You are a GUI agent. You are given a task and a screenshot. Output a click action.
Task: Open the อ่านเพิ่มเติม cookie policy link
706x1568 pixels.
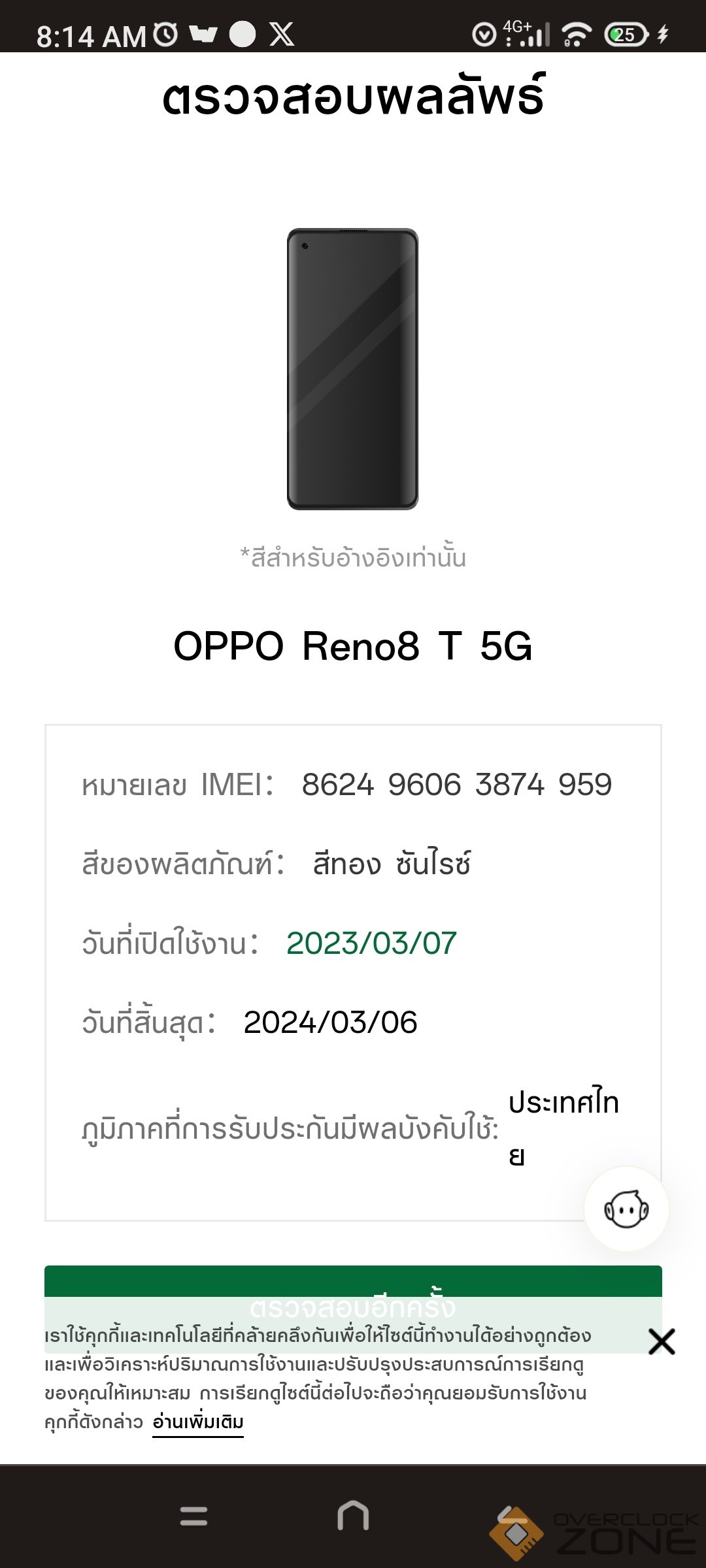pyautogui.click(x=198, y=1422)
